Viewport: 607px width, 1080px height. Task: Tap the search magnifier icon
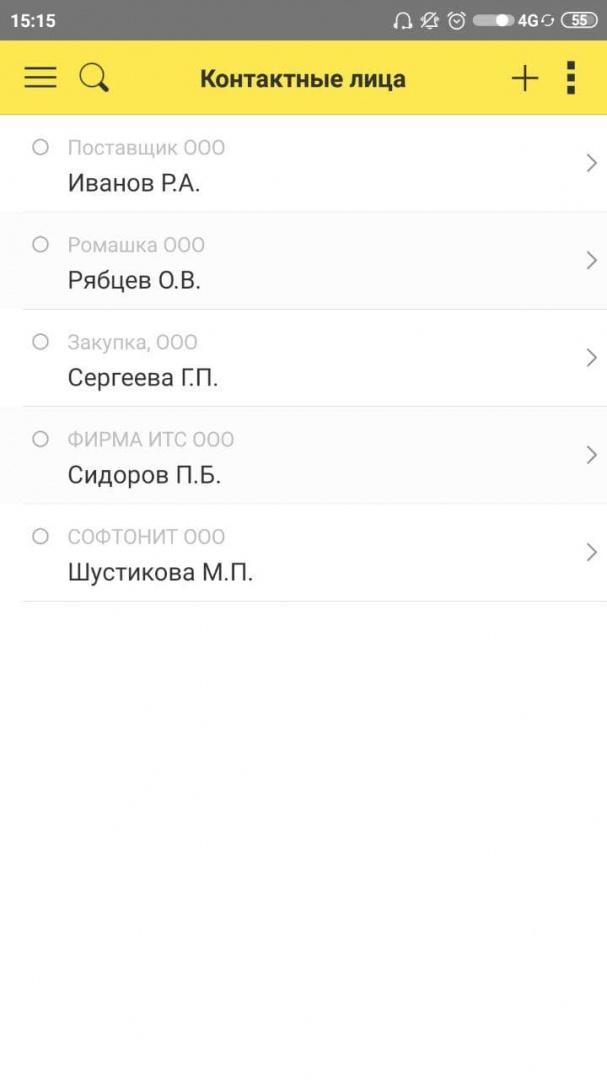94,78
